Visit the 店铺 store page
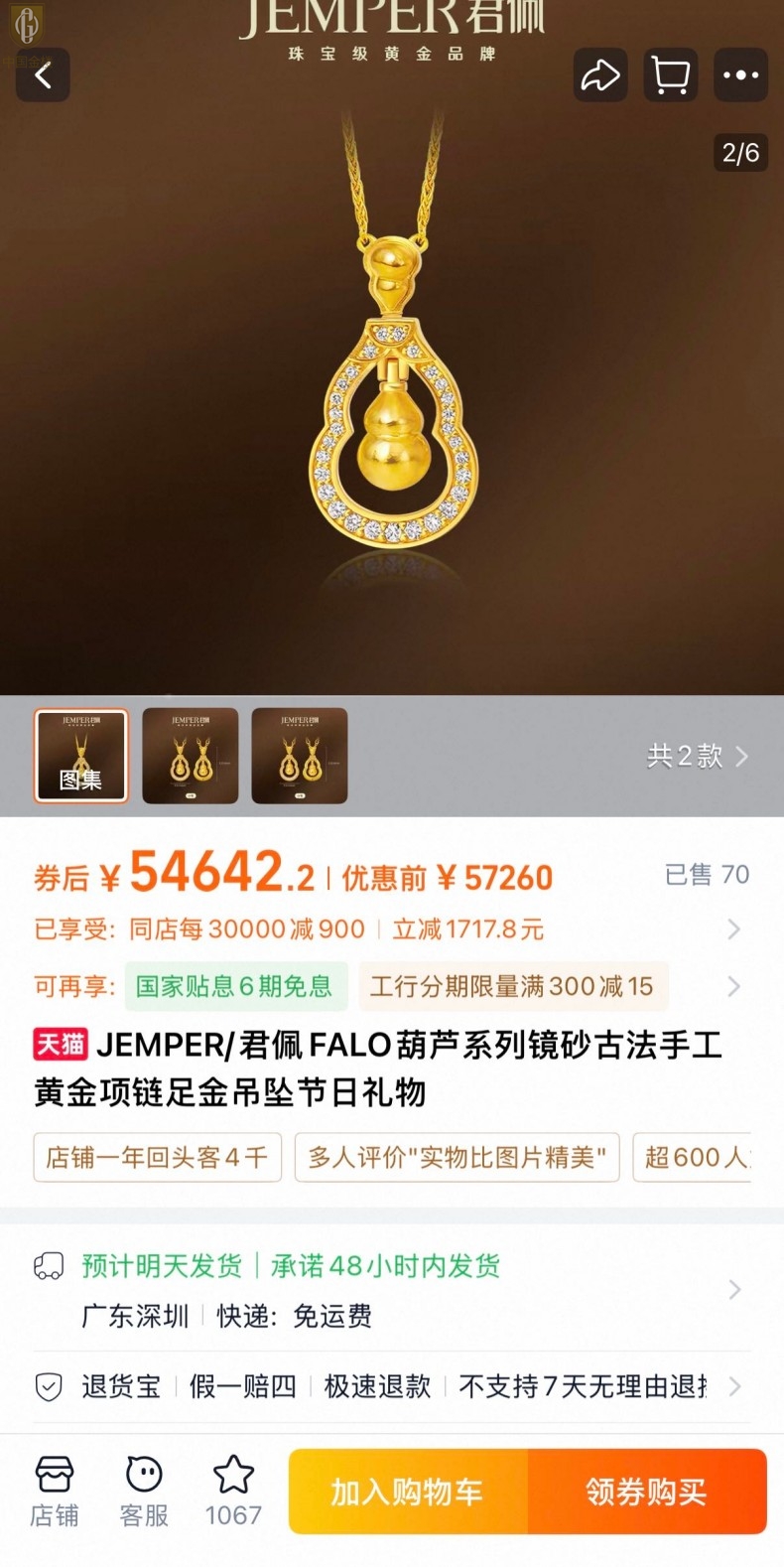Viewport: 784px width, 1567px height. pos(54,1492)
